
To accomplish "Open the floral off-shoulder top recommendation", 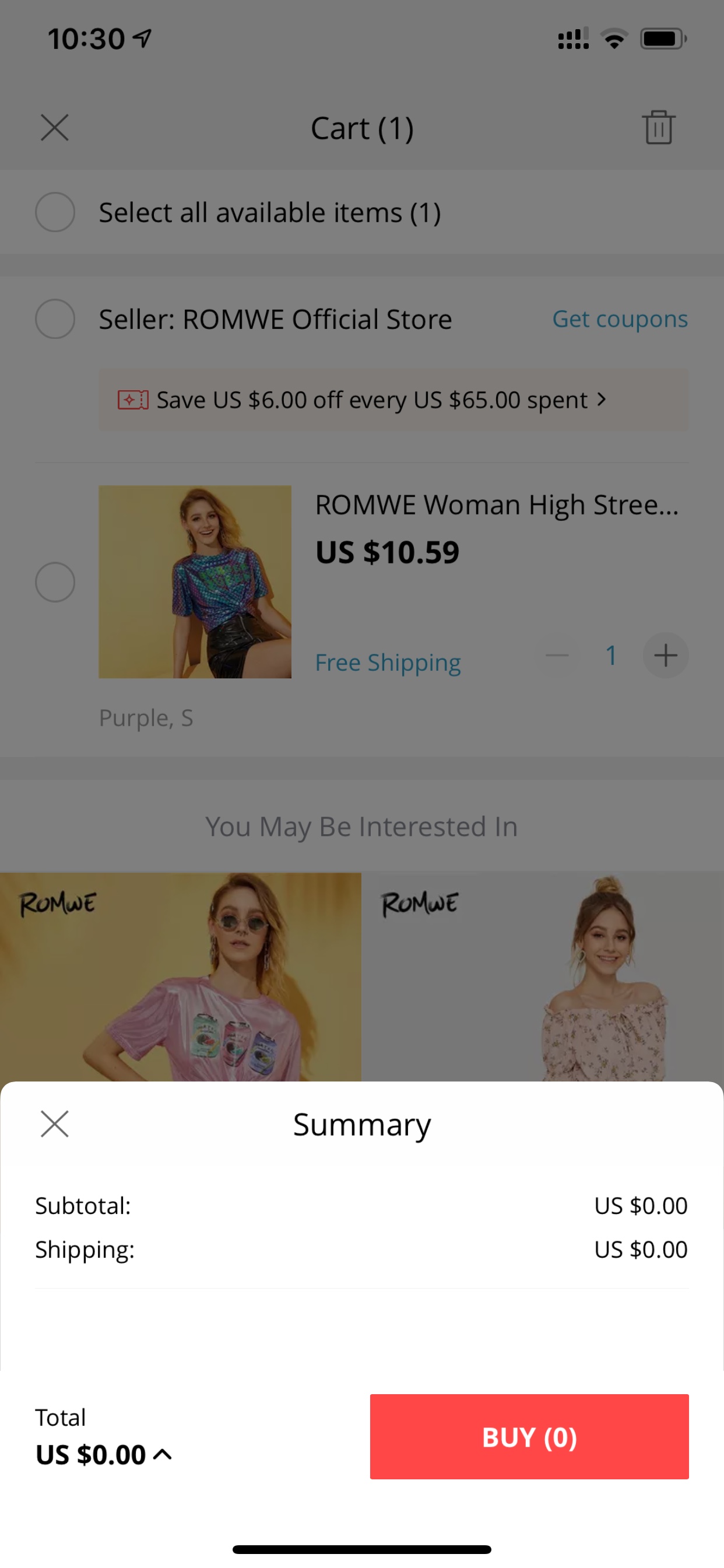I will 543,977.
